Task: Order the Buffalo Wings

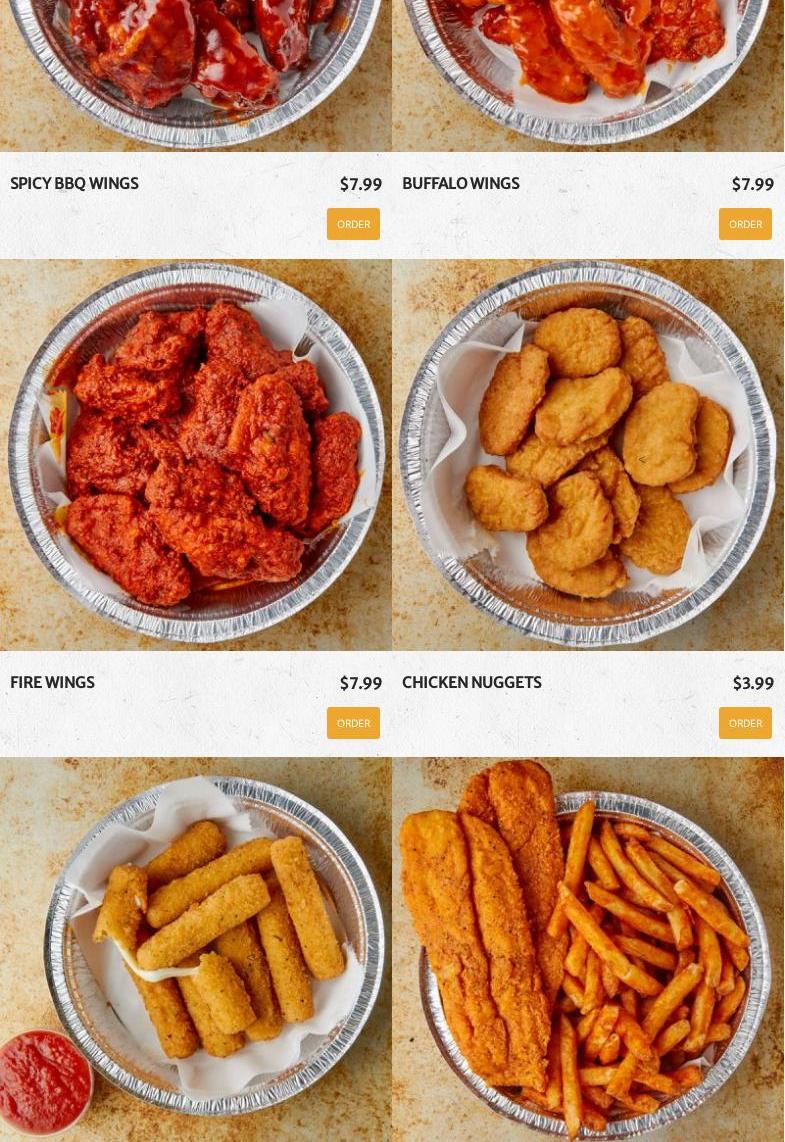Action: [x=745, y=224]
